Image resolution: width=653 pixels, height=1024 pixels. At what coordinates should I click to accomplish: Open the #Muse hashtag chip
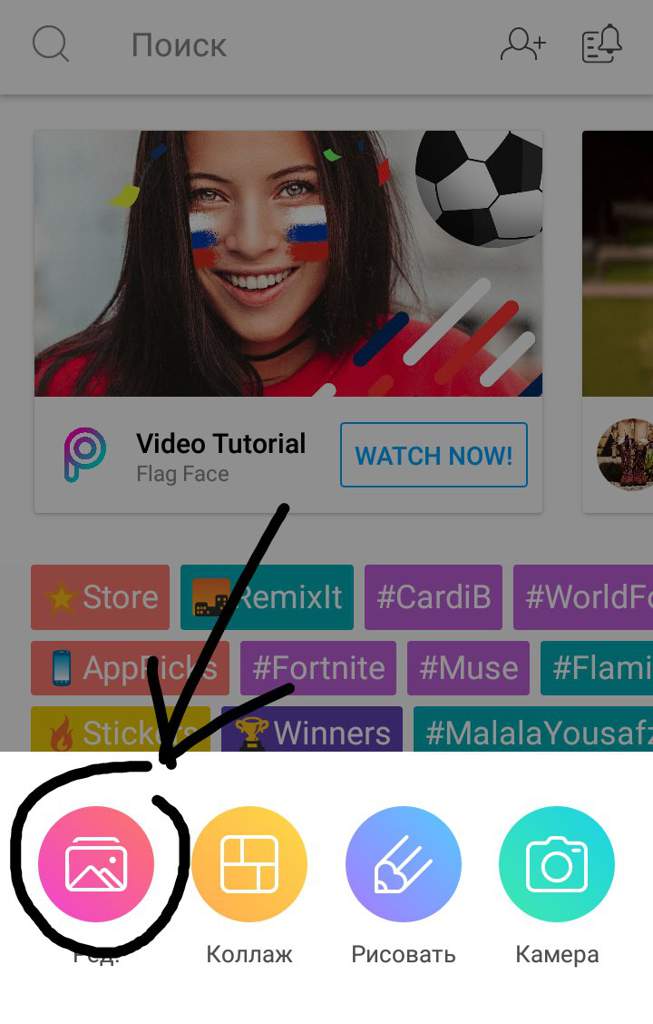[468, 668]
